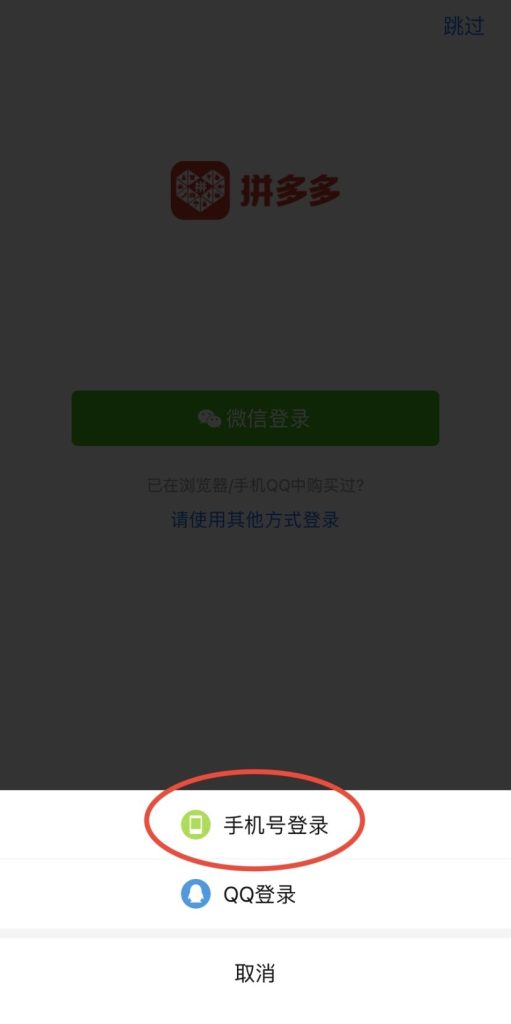Select 手机号登录 phone number login
This screenshot has height=1024, width=511.
[255, 824]
